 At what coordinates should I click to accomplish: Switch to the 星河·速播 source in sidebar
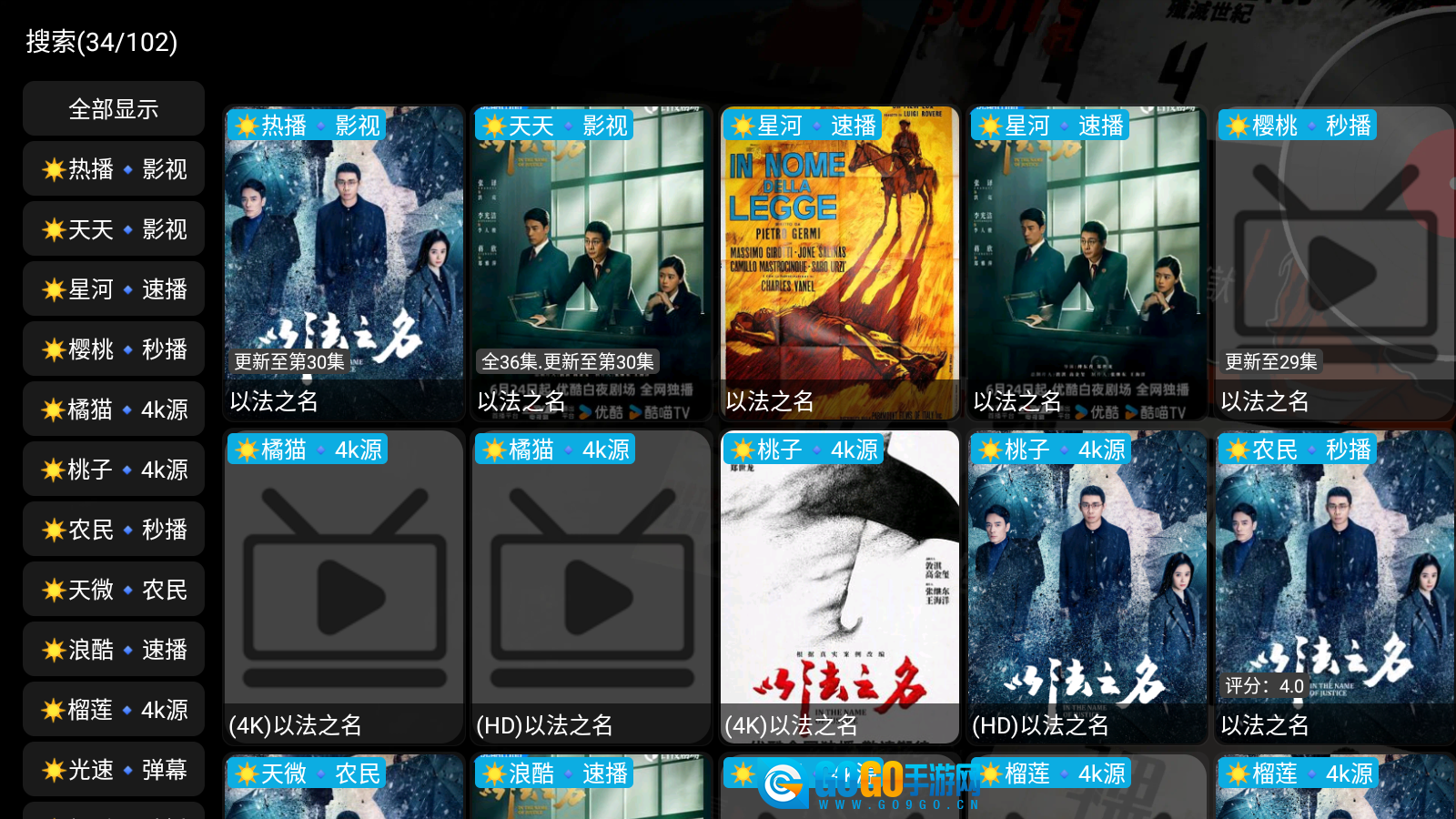pyautogui.click(x=114, y=289)
